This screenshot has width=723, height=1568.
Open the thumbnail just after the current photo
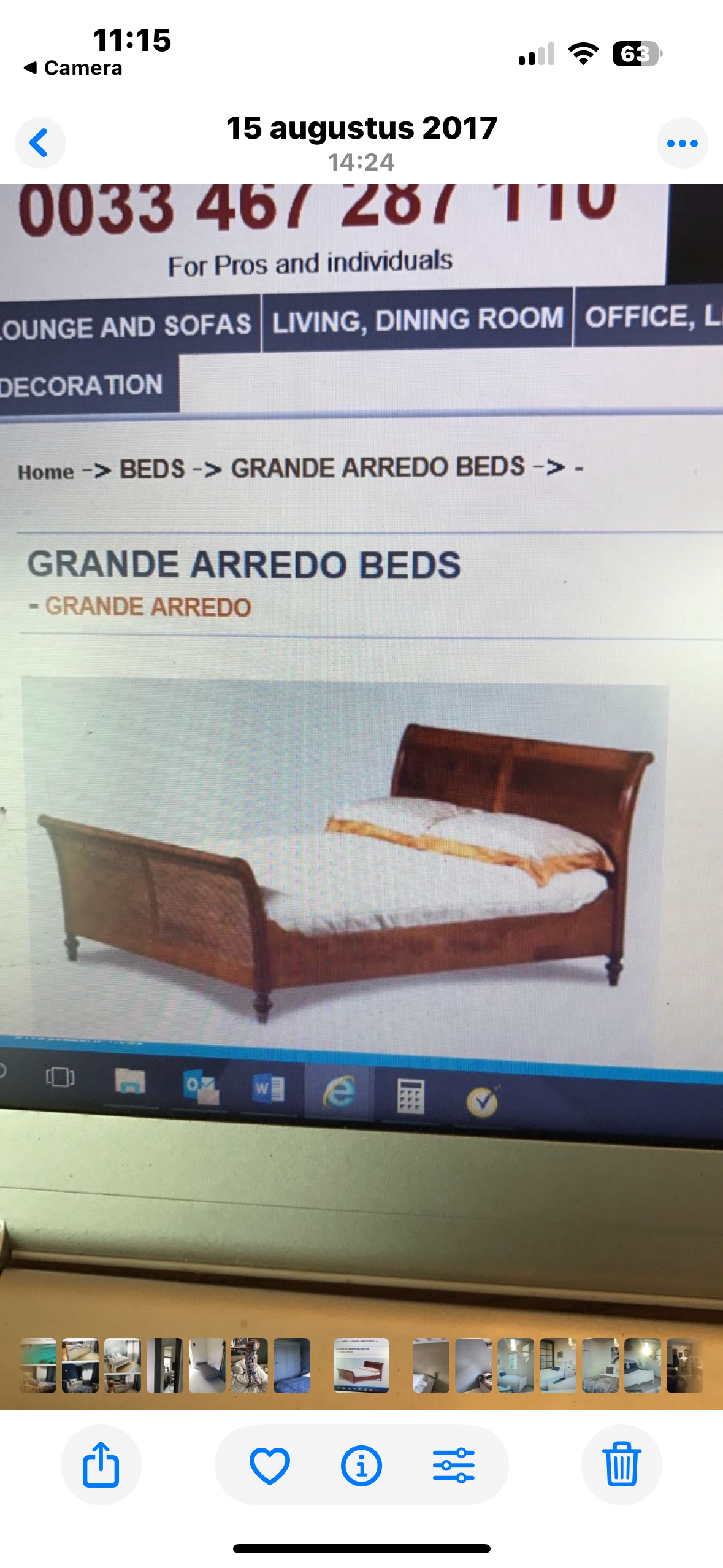(x=430, y=1365)
